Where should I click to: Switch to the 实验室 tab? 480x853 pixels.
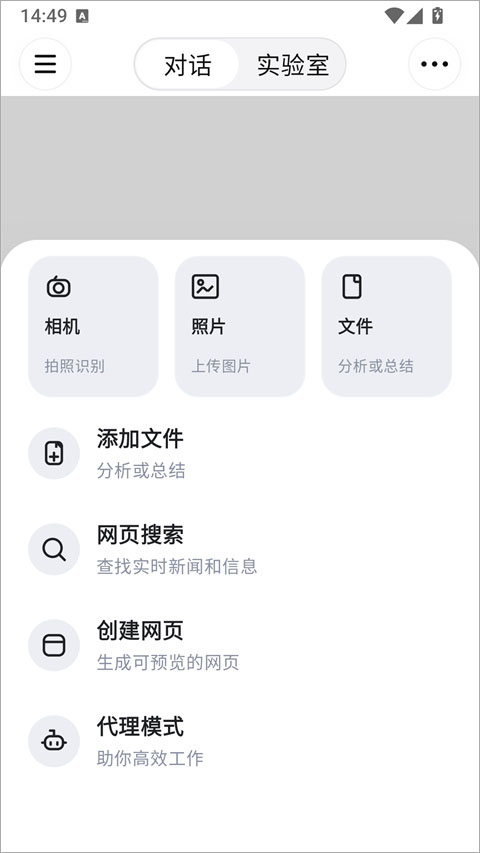coord(293,65)
